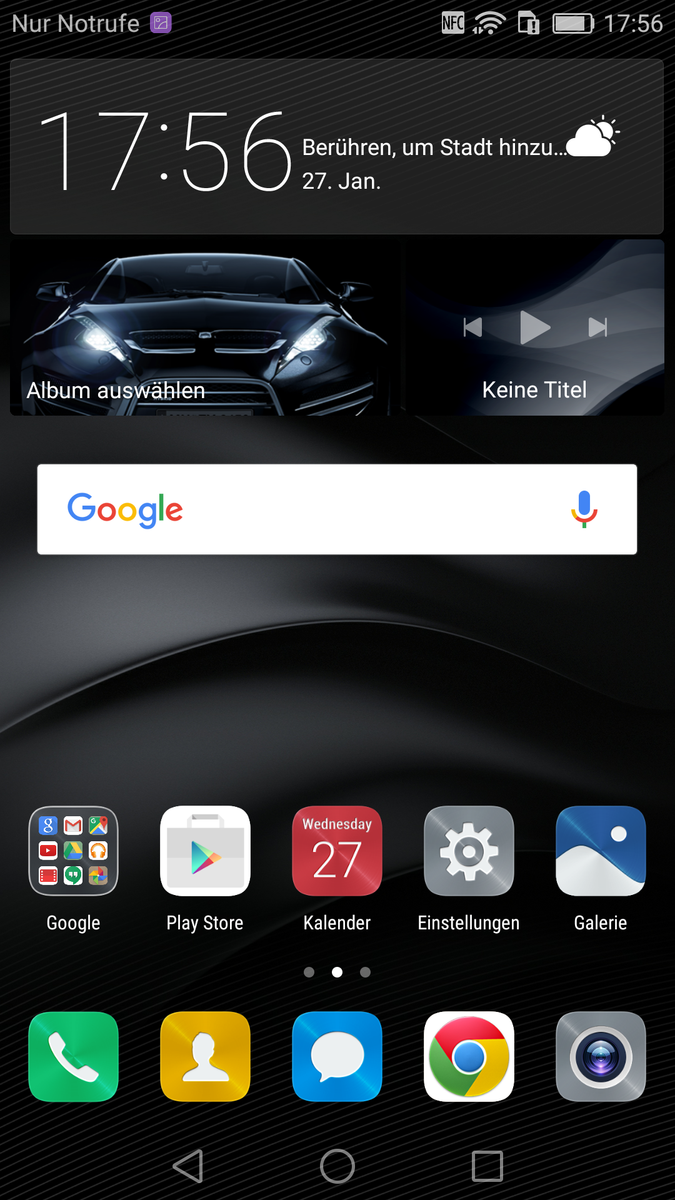Launch the Play Store app
The width and height of the screenshot is (675, 1200).
click(205, 851)
